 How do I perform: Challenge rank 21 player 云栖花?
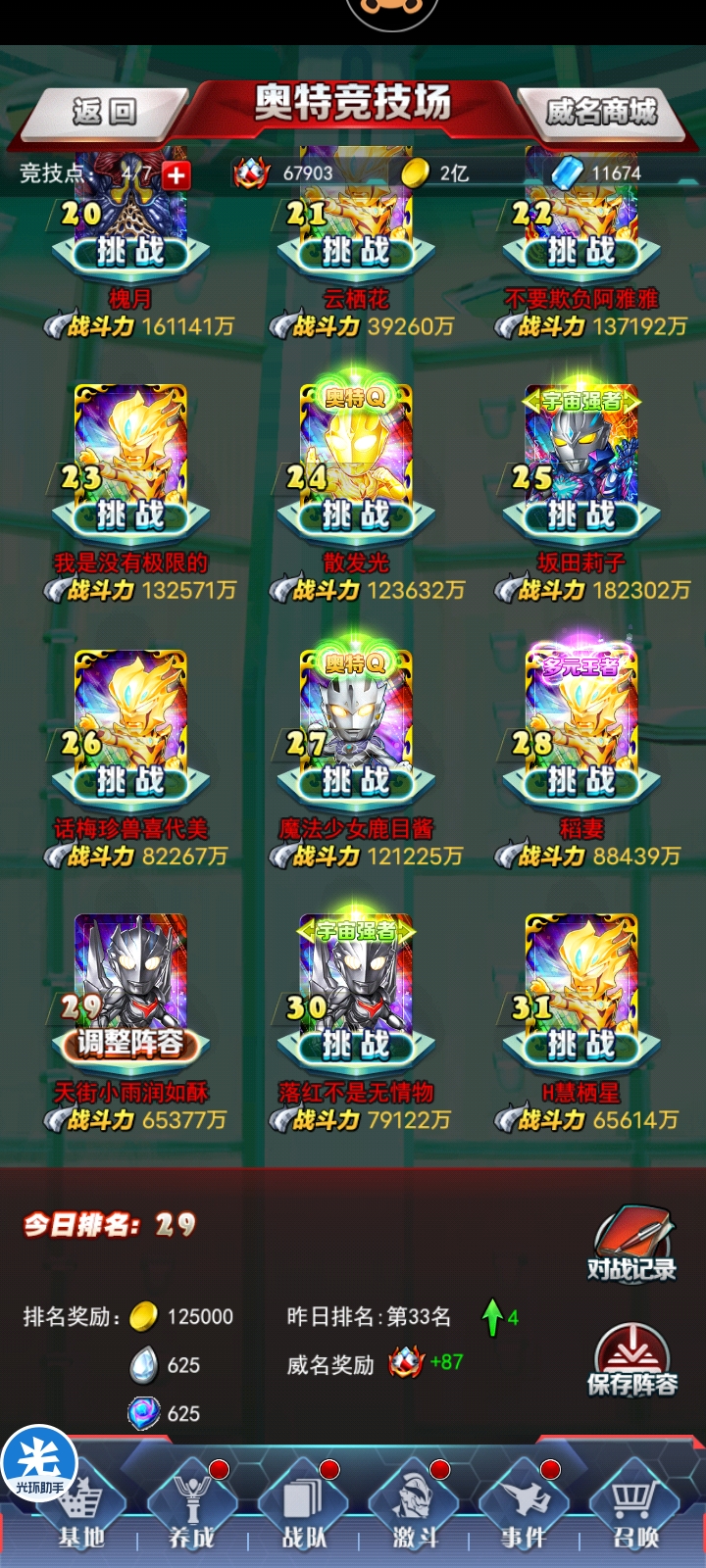(355, 253)
